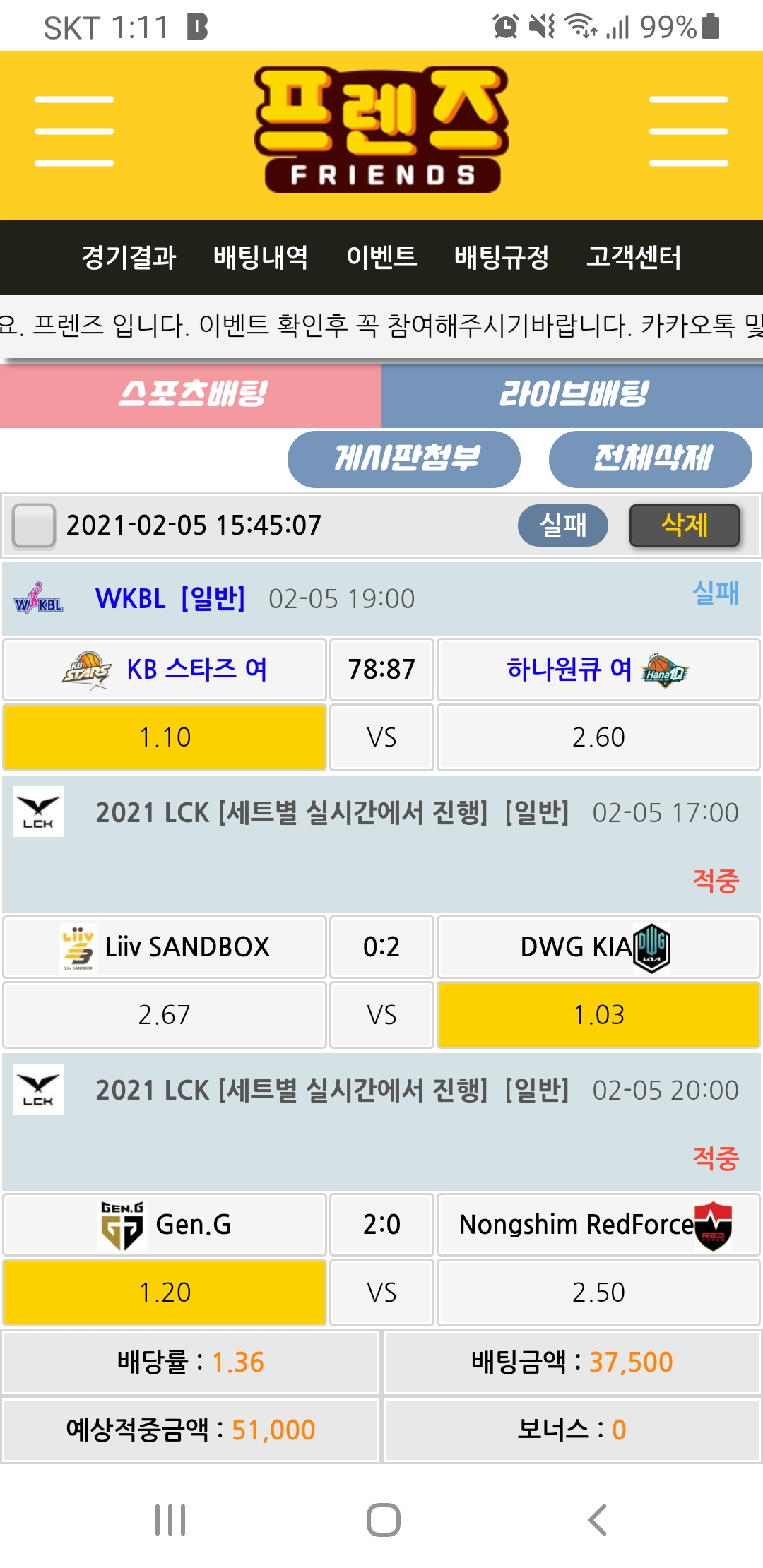This screenshot has height=1568, width=763.
Task: Open the 이벤트 menu item
Action: pyautogui.click(x=381, y=257)
